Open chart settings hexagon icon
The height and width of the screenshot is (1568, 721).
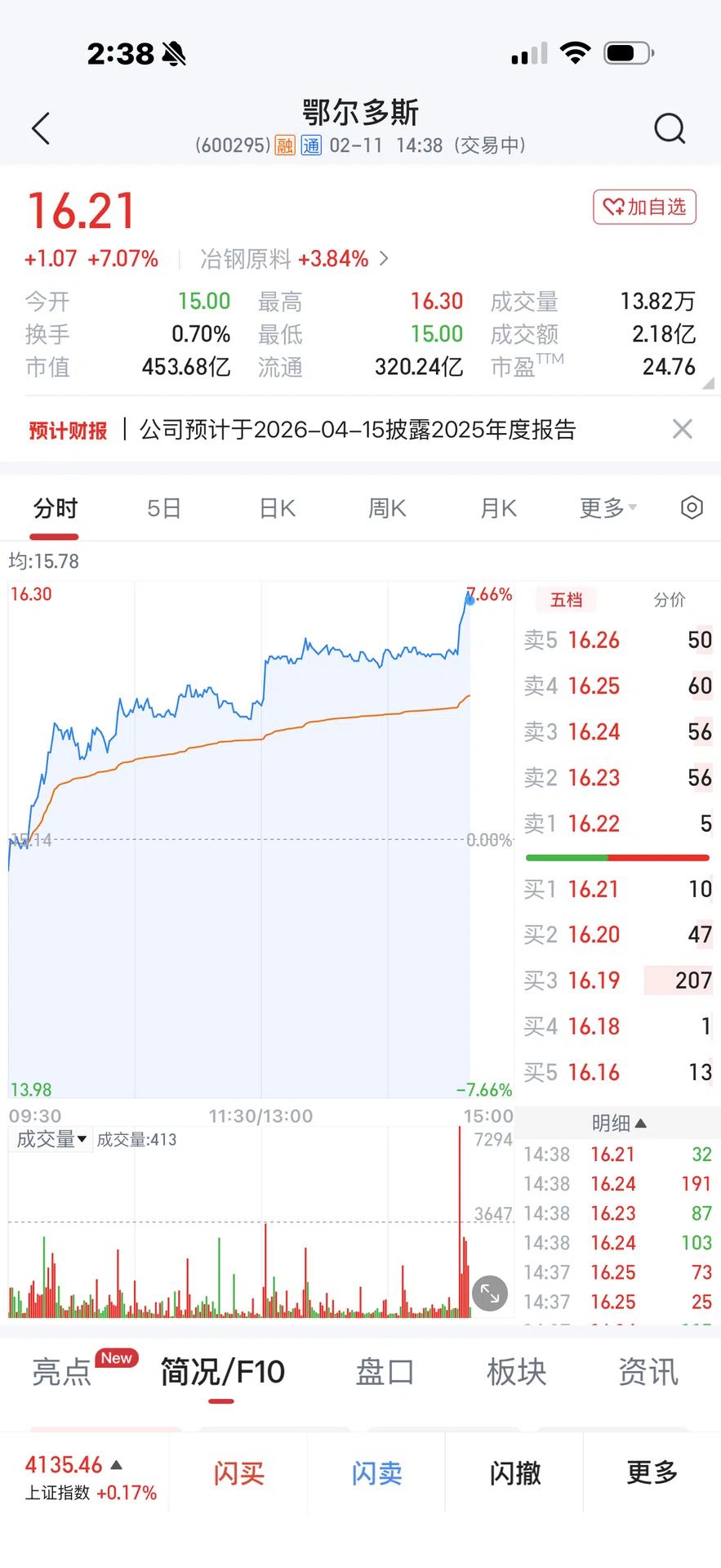click(692, 507)
